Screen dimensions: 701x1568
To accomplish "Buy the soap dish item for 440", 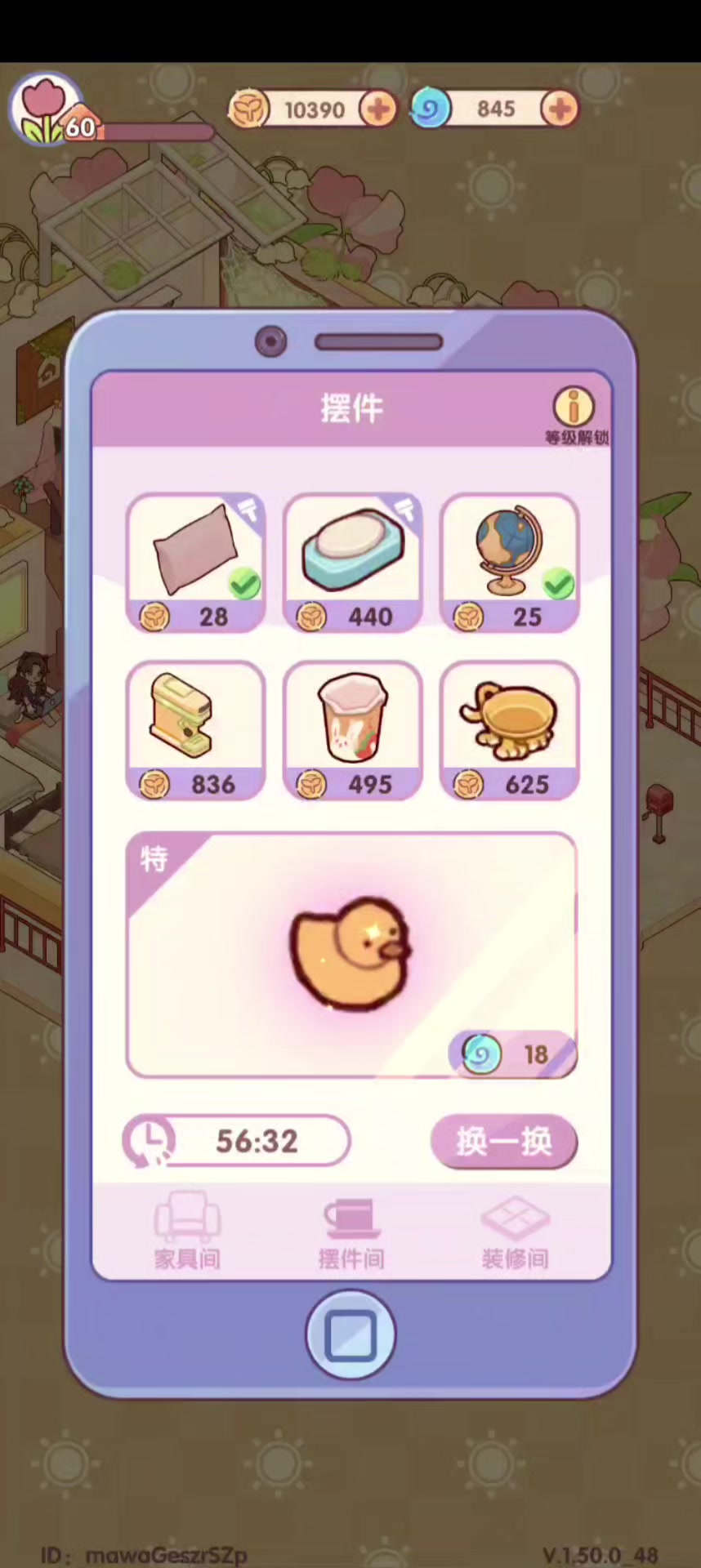I will 352,563.
